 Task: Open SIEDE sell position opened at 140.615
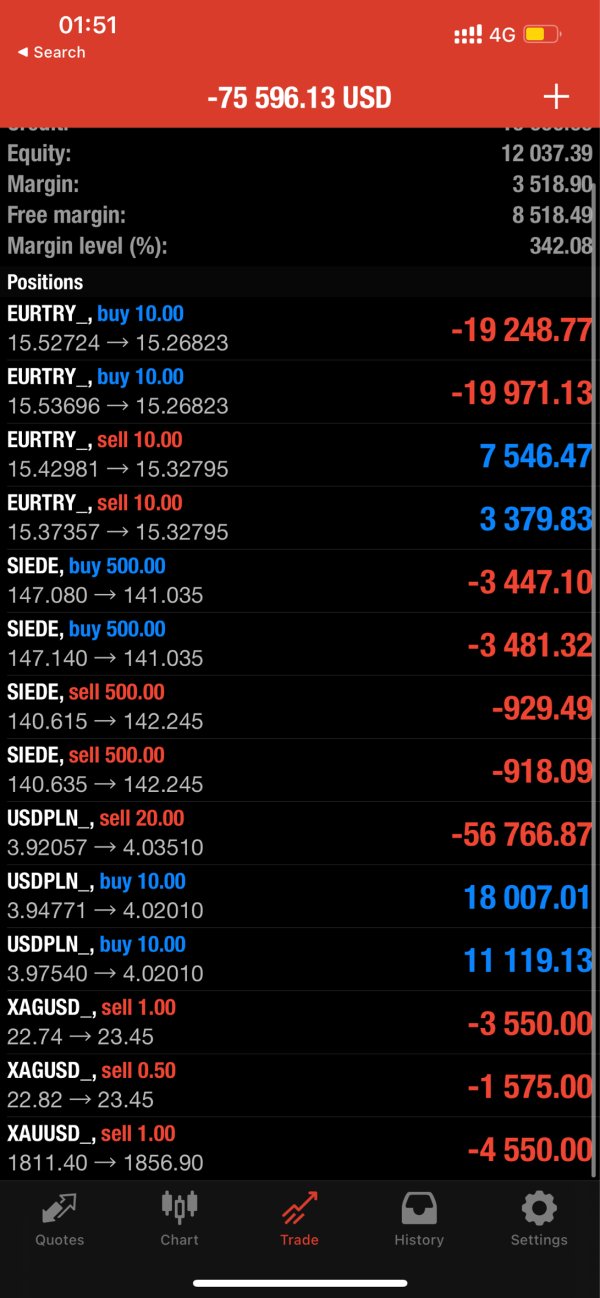(x=300, y=707)
